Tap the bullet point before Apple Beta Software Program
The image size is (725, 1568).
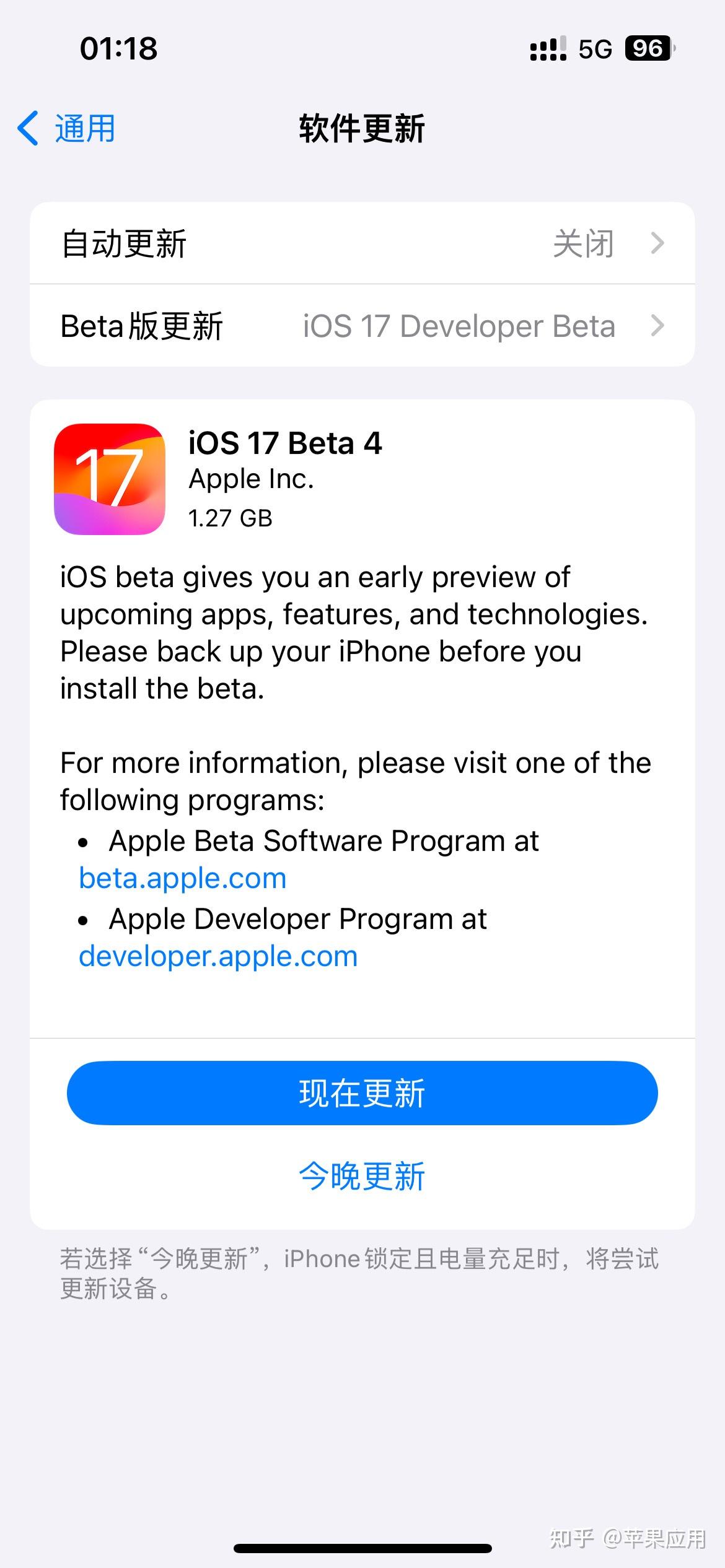click(84, 841)
